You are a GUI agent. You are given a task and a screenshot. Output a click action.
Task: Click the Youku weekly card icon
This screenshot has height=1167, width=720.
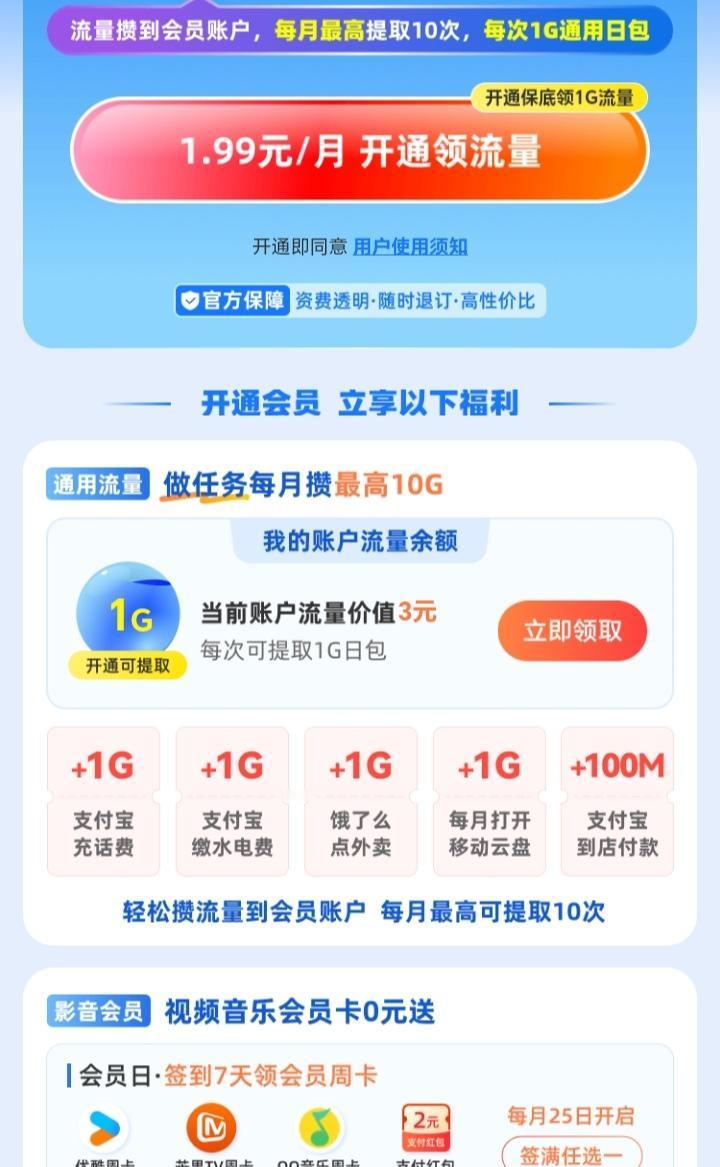click(x=104, y=1128)
